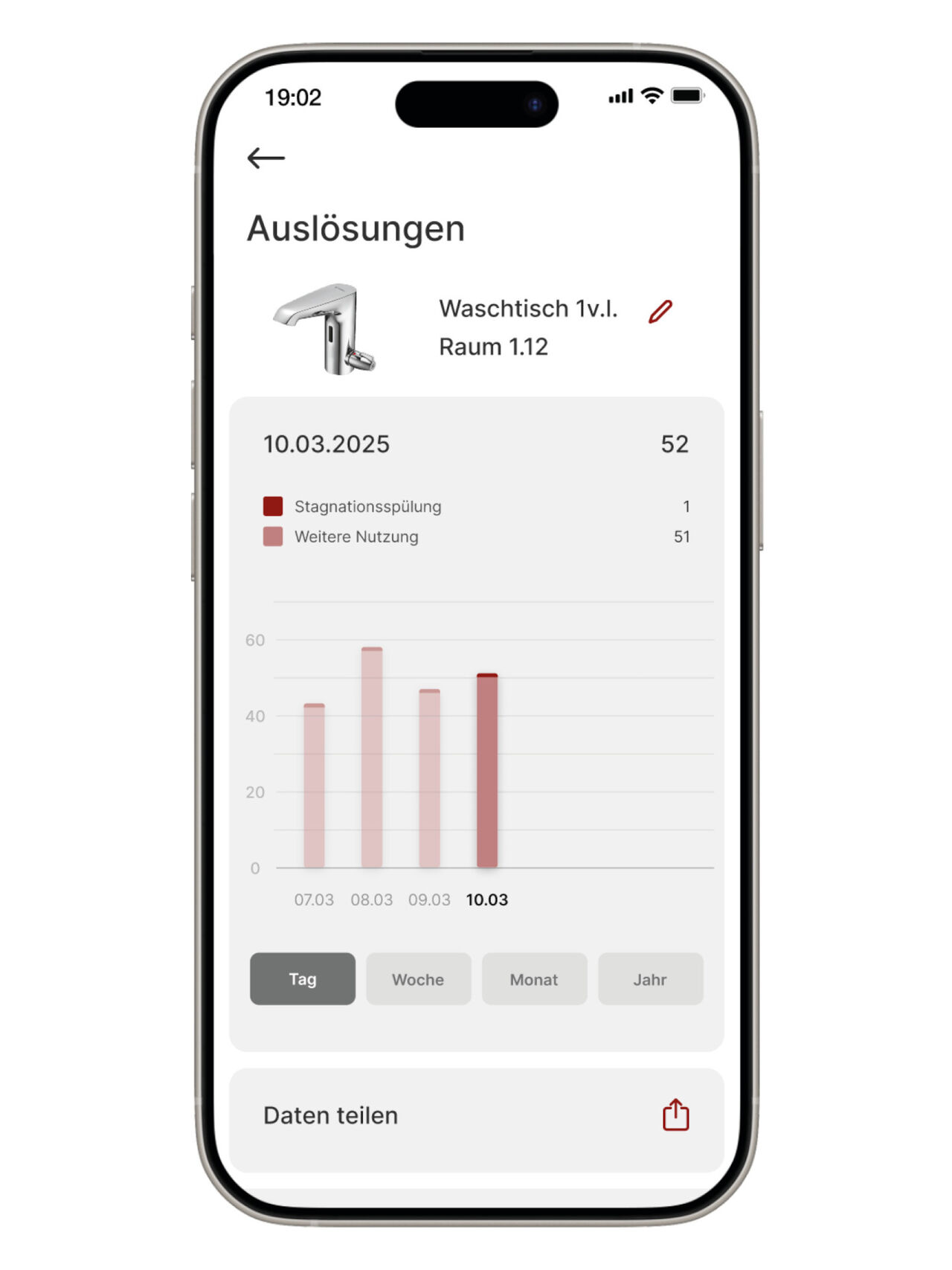This screenshot has height=1270, width=952.
Task: Switch to the Woche view
Action: [418, 979]
